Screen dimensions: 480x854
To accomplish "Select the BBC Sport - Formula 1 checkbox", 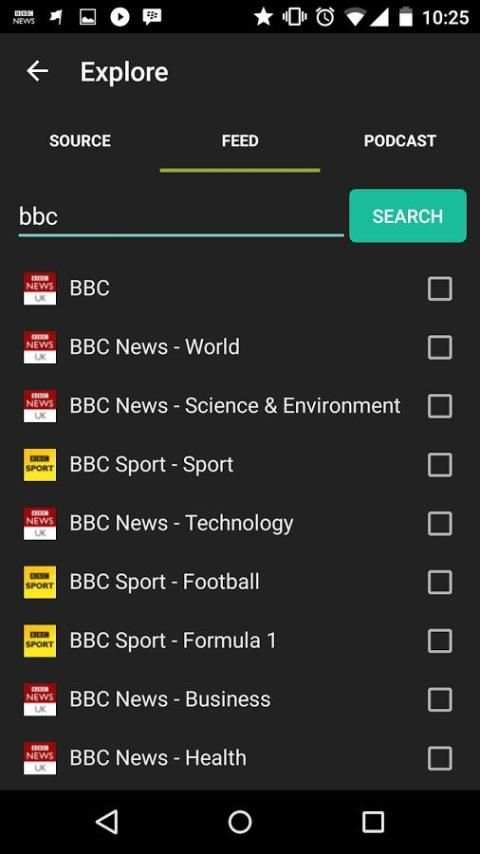I will (x=440, y=641).
